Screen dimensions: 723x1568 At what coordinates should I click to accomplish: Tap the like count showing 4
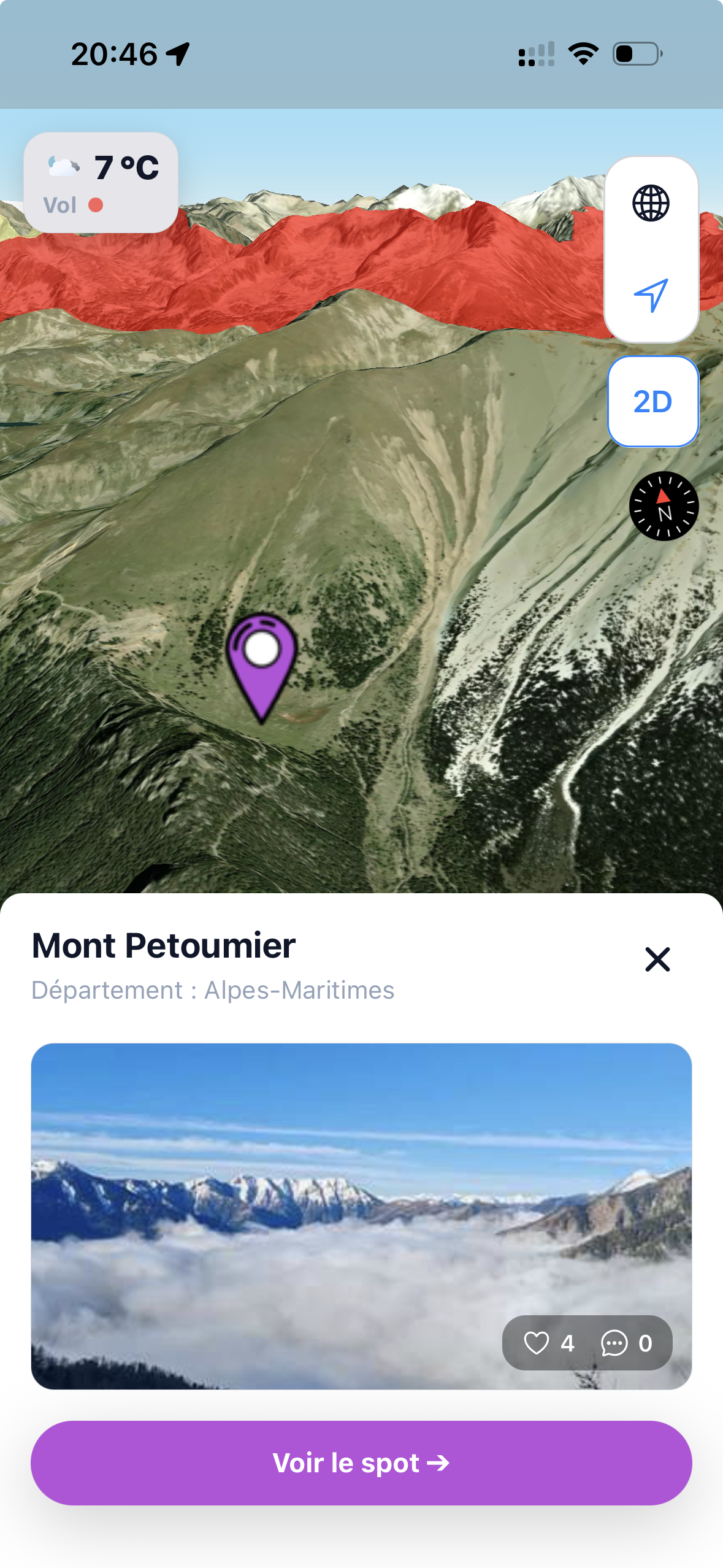pyautogui.click(x=567, y=1341)
